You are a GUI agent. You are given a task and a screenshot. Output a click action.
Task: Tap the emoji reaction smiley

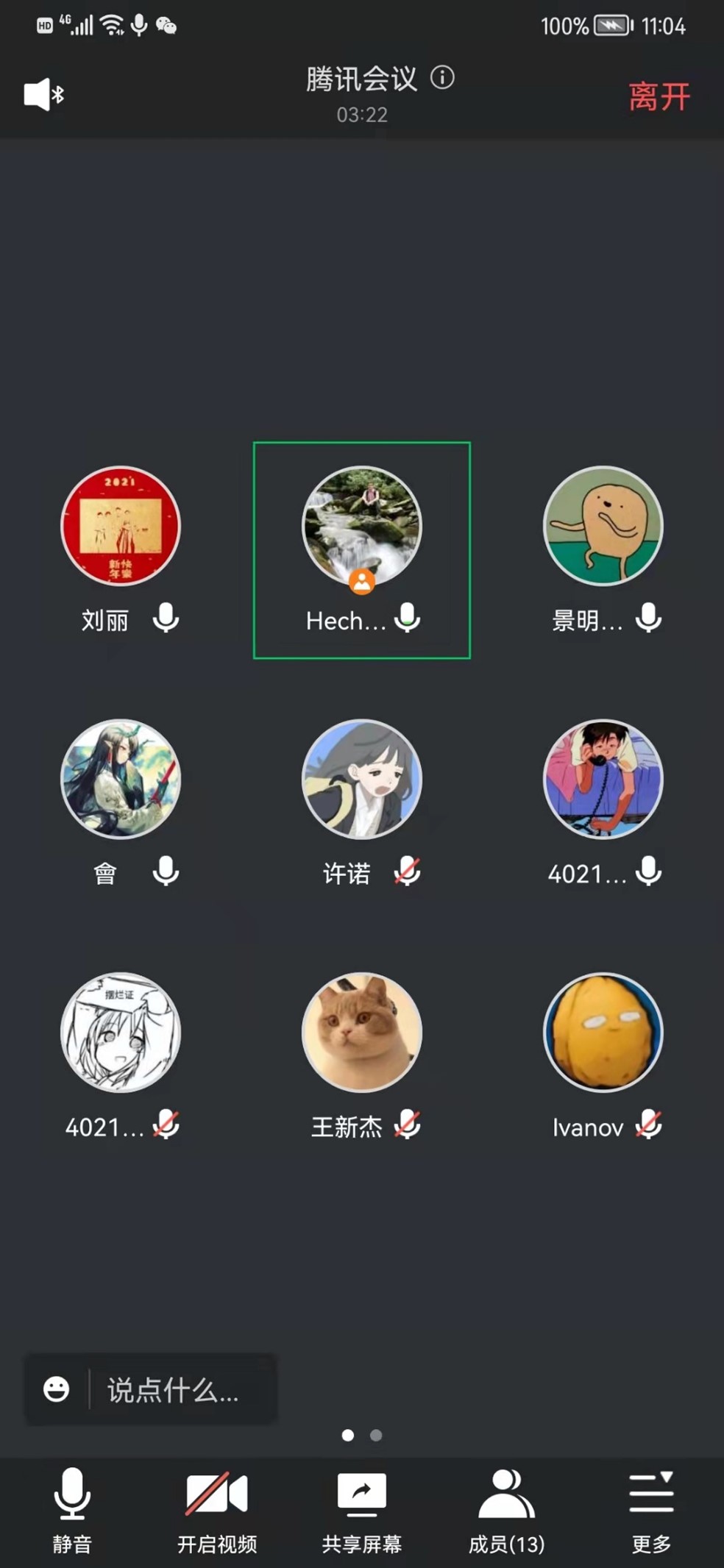click(x=57, y=1389)
